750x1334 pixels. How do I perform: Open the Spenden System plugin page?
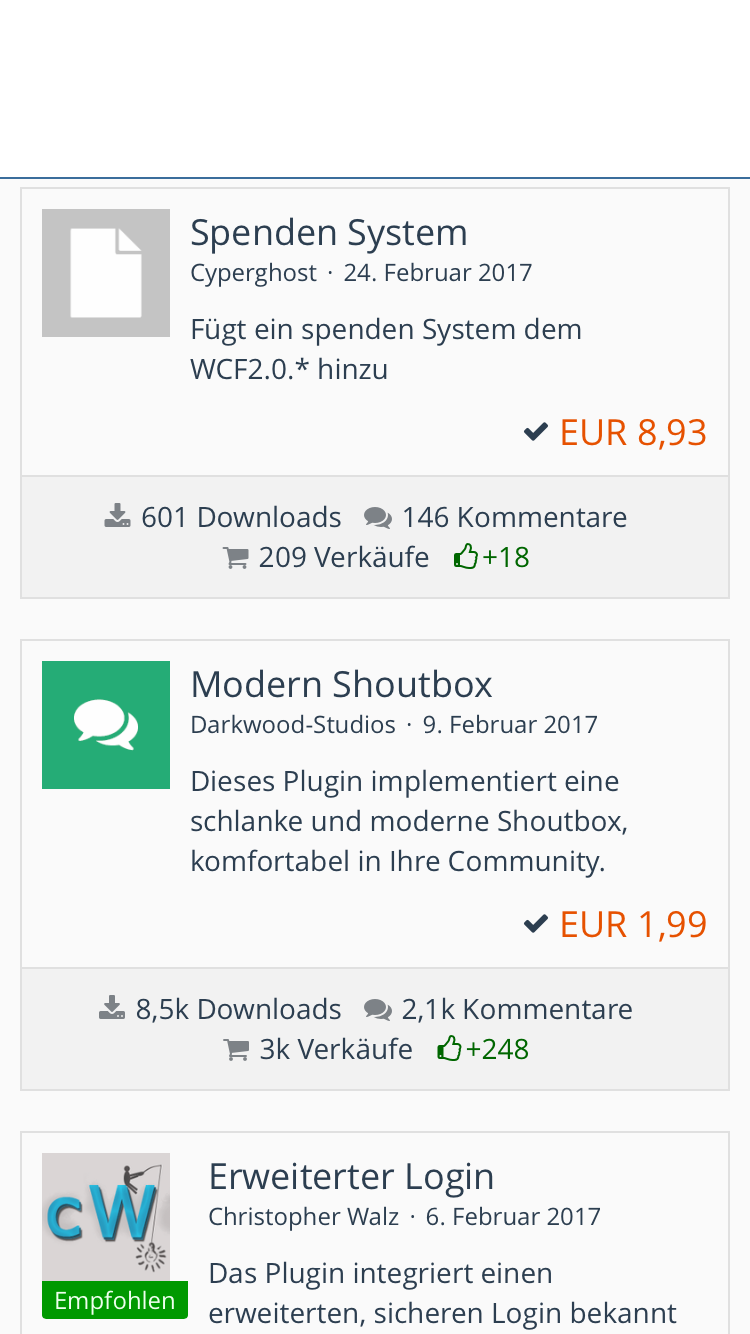pos(329,233)
